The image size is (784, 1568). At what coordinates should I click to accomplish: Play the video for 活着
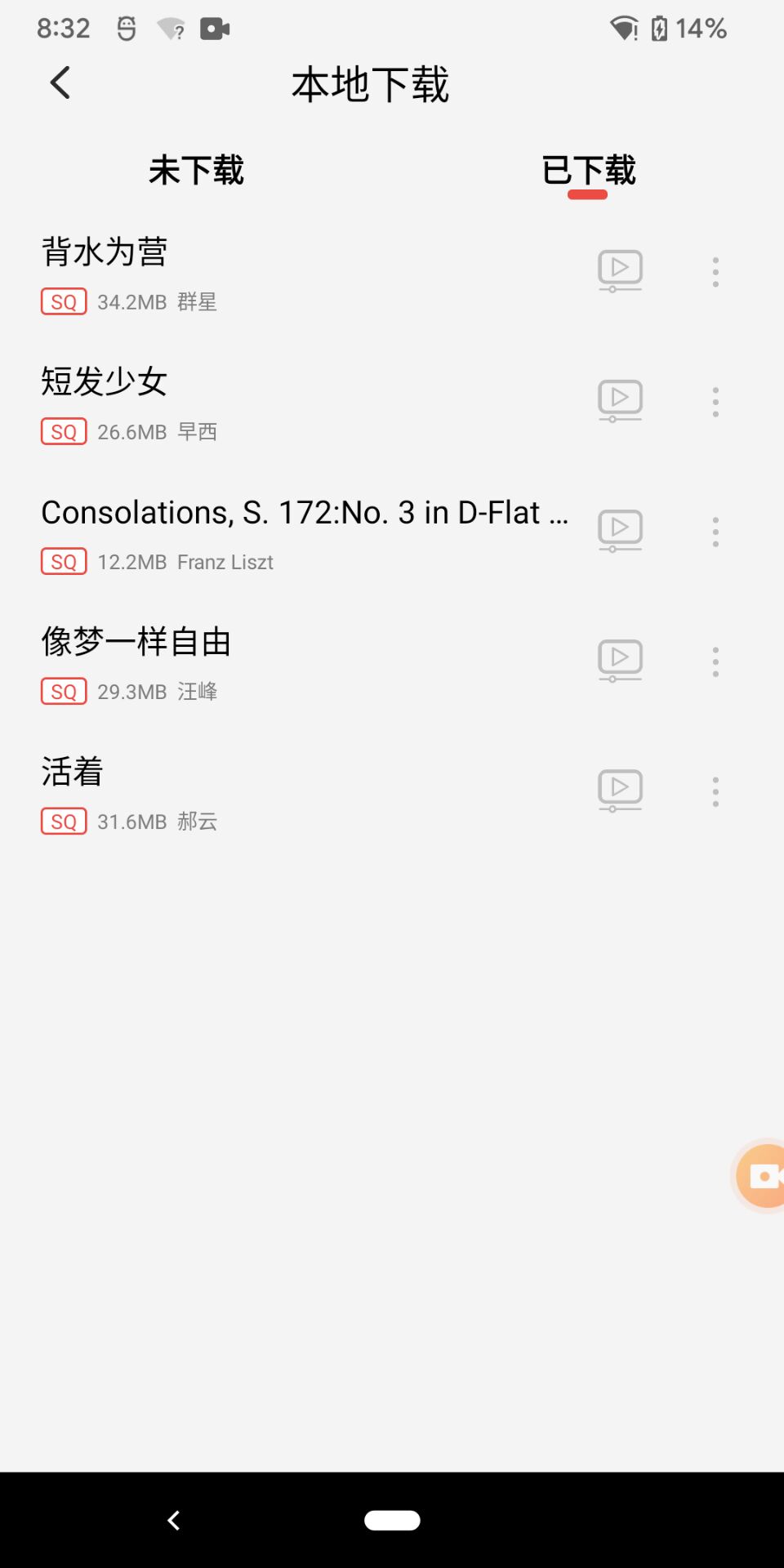(620, 790)
